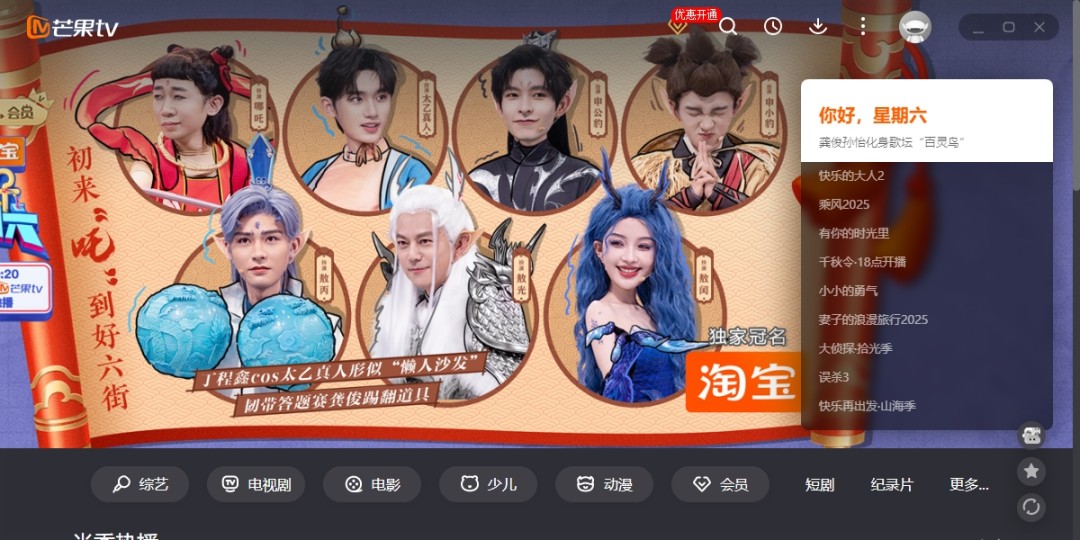
Task: Go to the 少儿 category
Action: click(488, 484)
